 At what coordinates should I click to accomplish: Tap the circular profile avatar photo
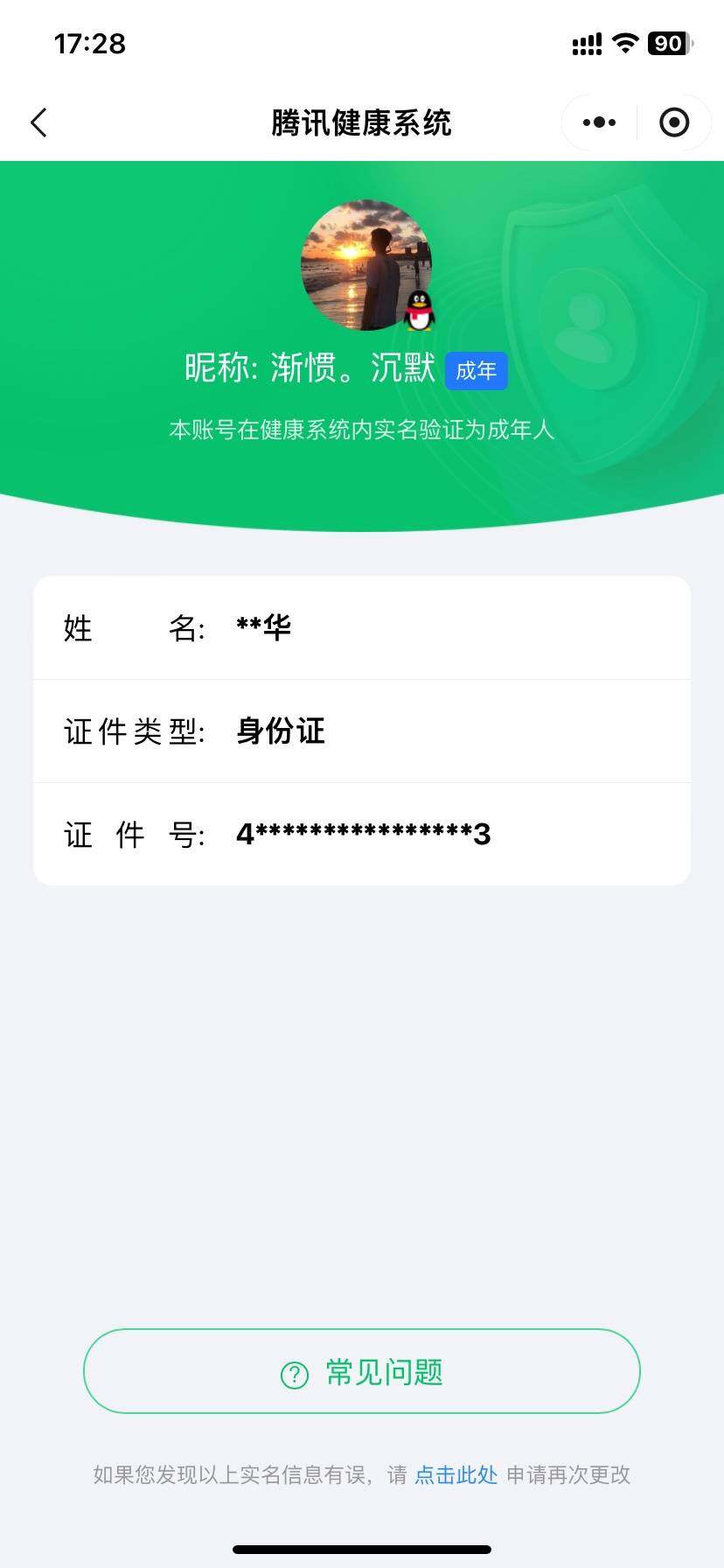tap(366, 266)
